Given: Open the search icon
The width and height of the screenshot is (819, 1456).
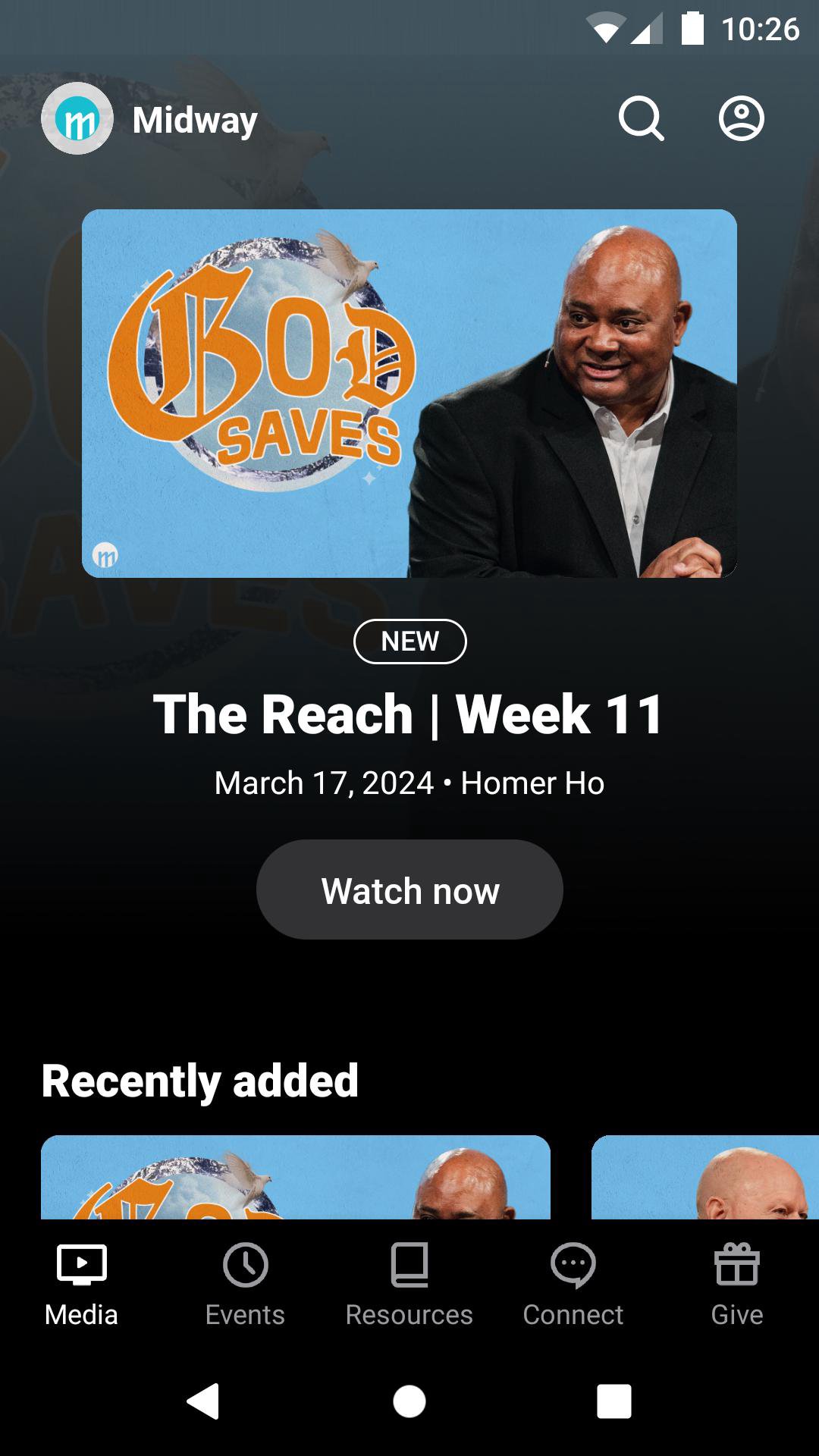Looking at the screenshot, I should tap(641, 119).
